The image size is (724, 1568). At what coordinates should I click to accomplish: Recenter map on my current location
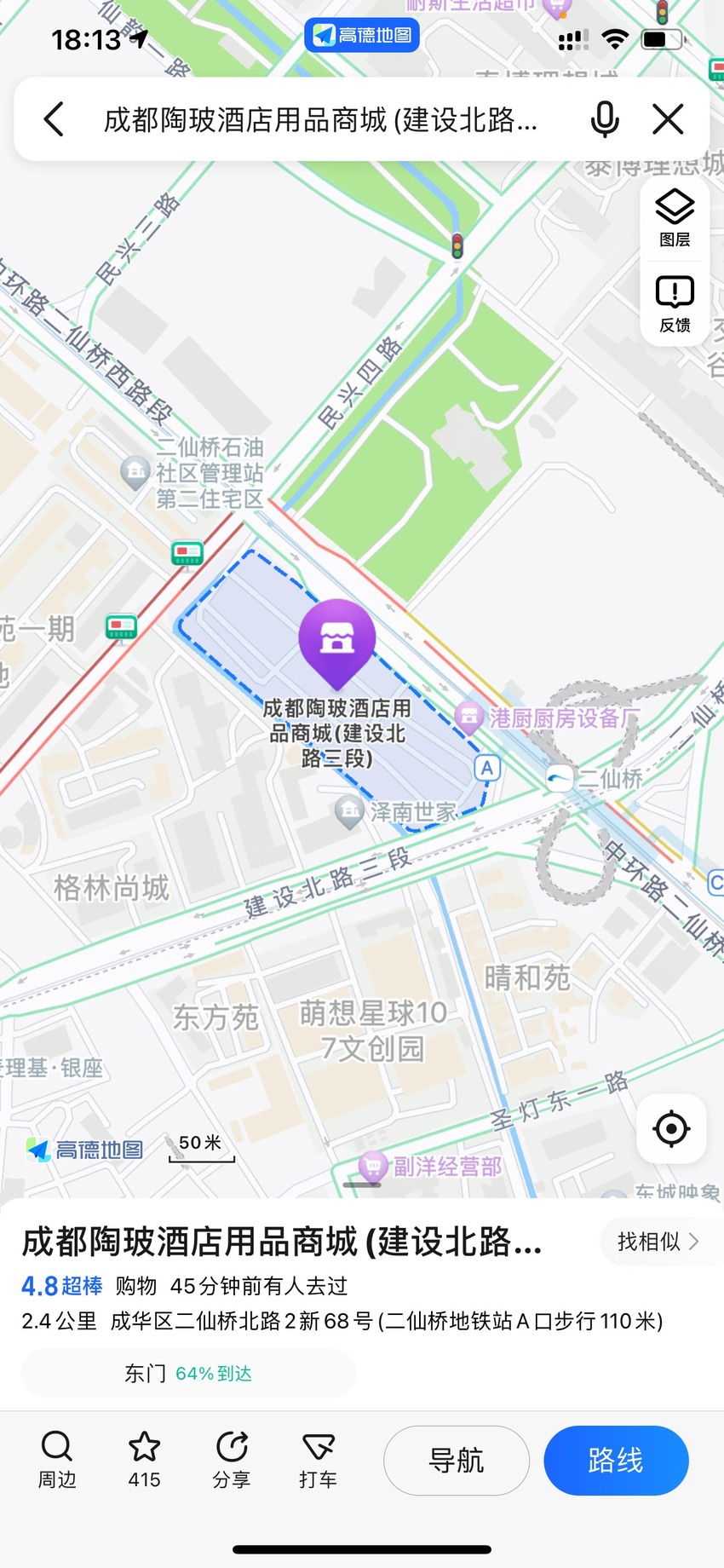click(x=671, y=1129)
